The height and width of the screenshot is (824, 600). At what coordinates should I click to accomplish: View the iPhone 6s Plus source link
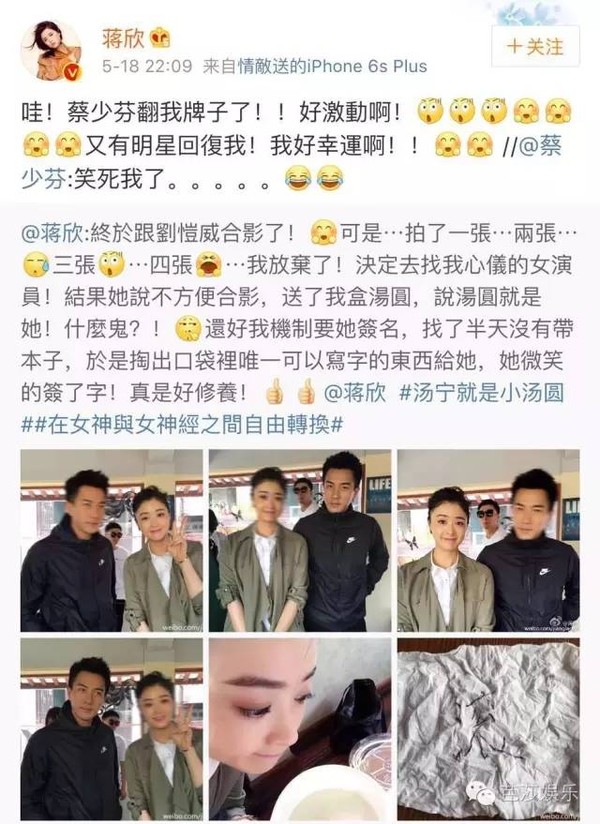click(x=361, y=67)
